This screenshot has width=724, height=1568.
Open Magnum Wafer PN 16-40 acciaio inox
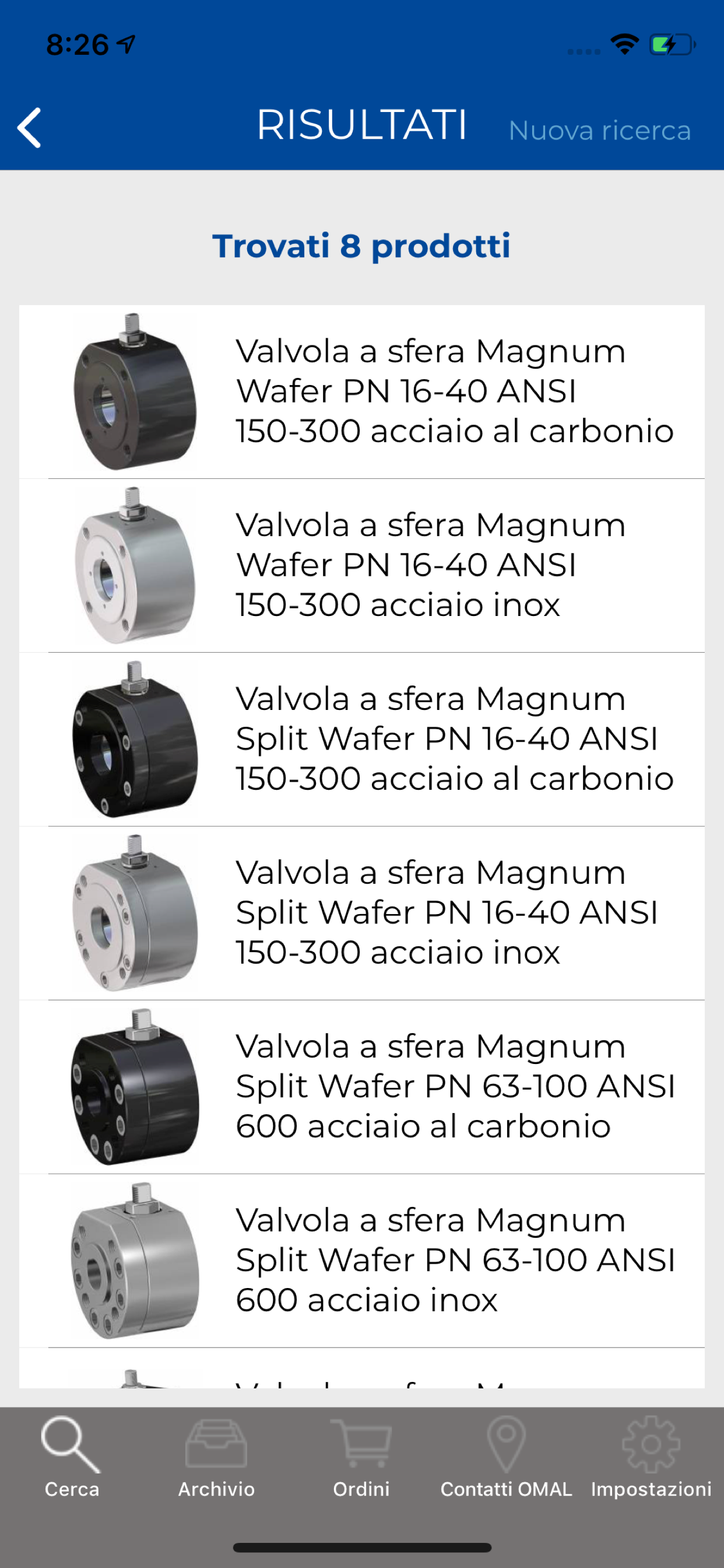coord(362,565)
